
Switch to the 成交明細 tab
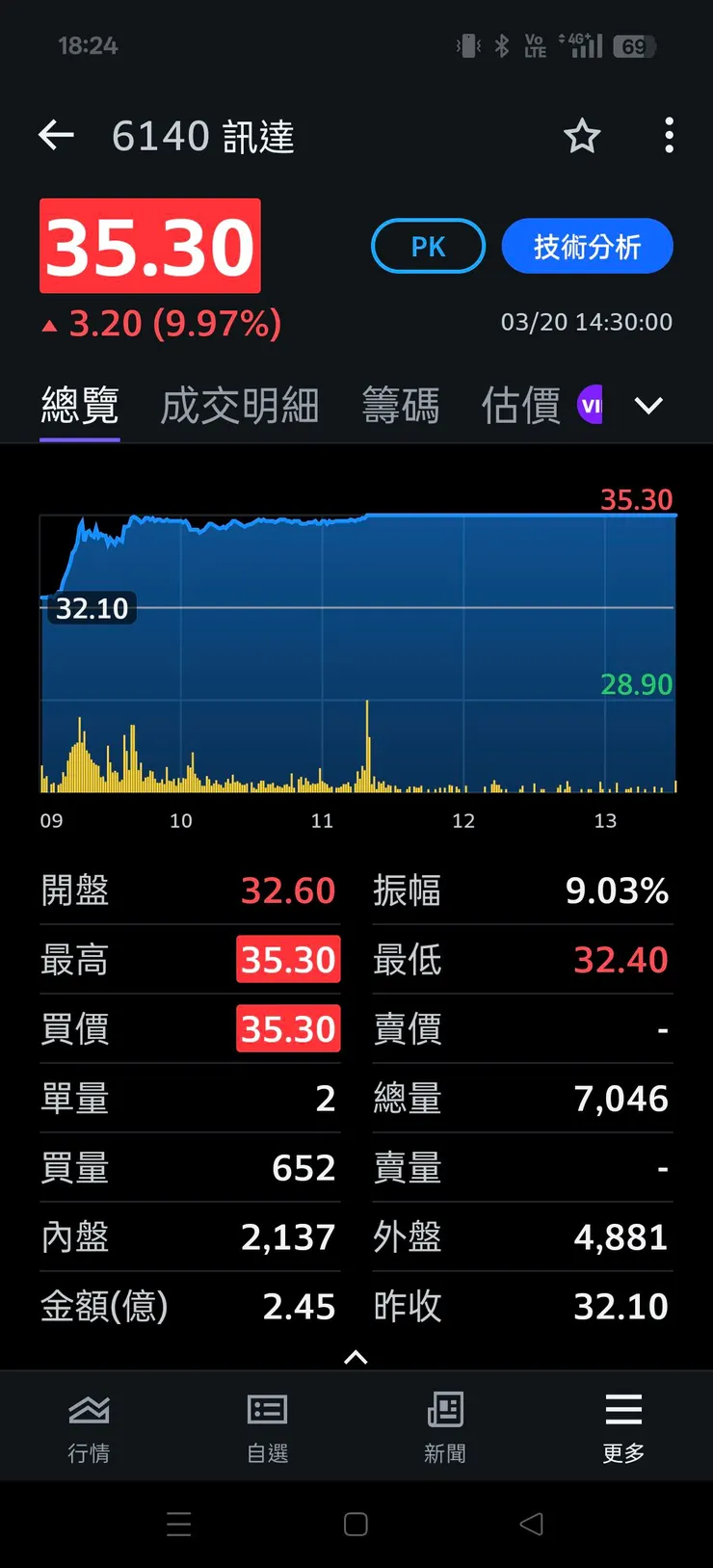point(239,406)
